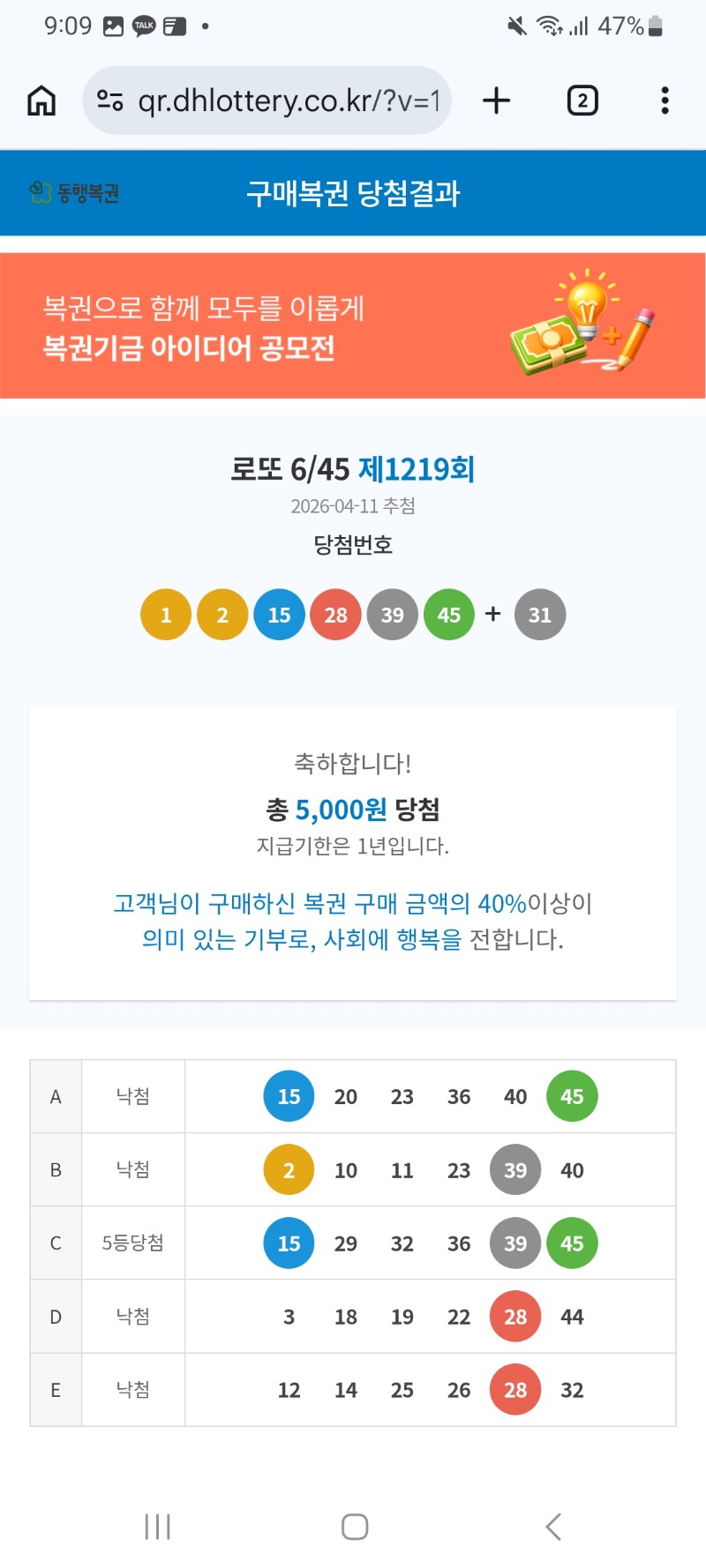Go to the browser home page

click(41, 101)
